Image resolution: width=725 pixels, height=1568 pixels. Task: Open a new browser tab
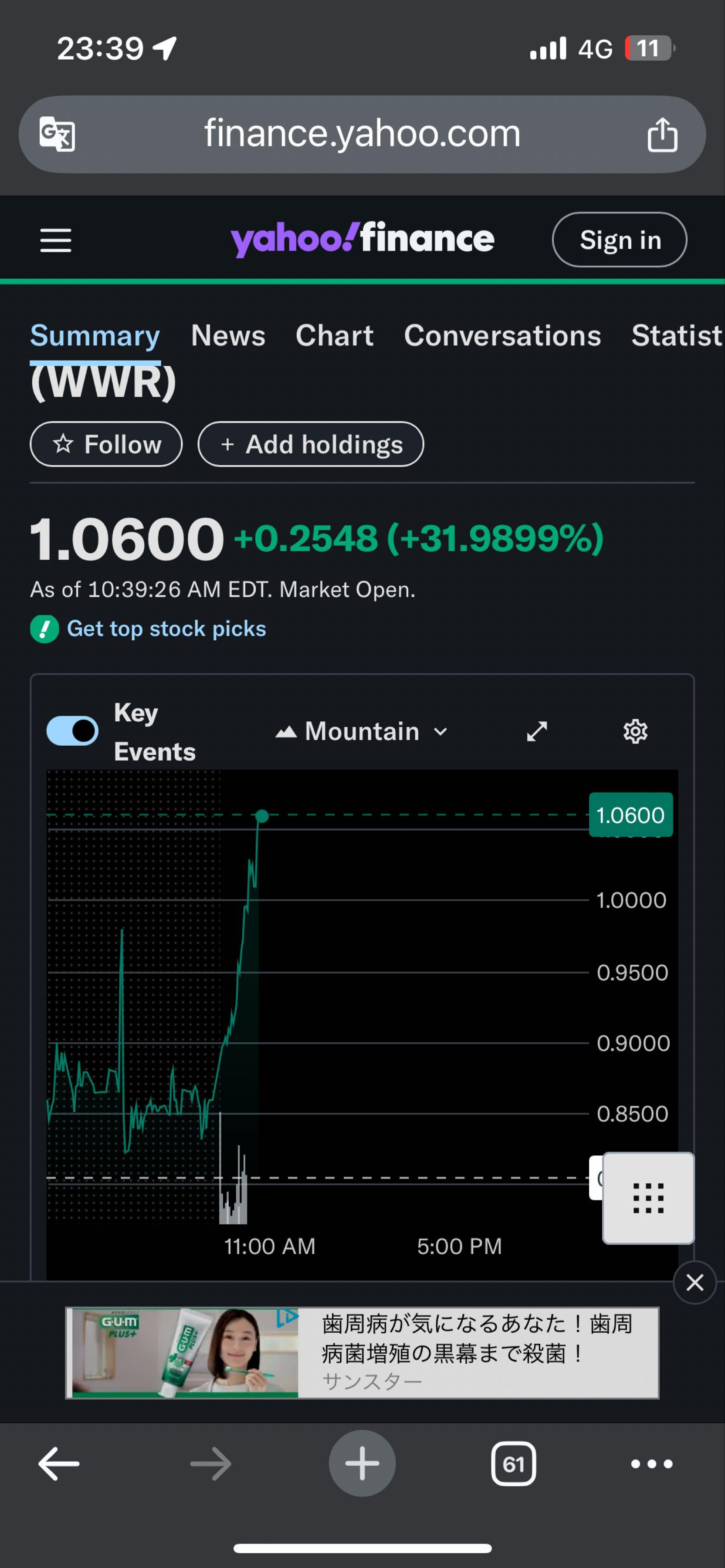point(362,1463)
